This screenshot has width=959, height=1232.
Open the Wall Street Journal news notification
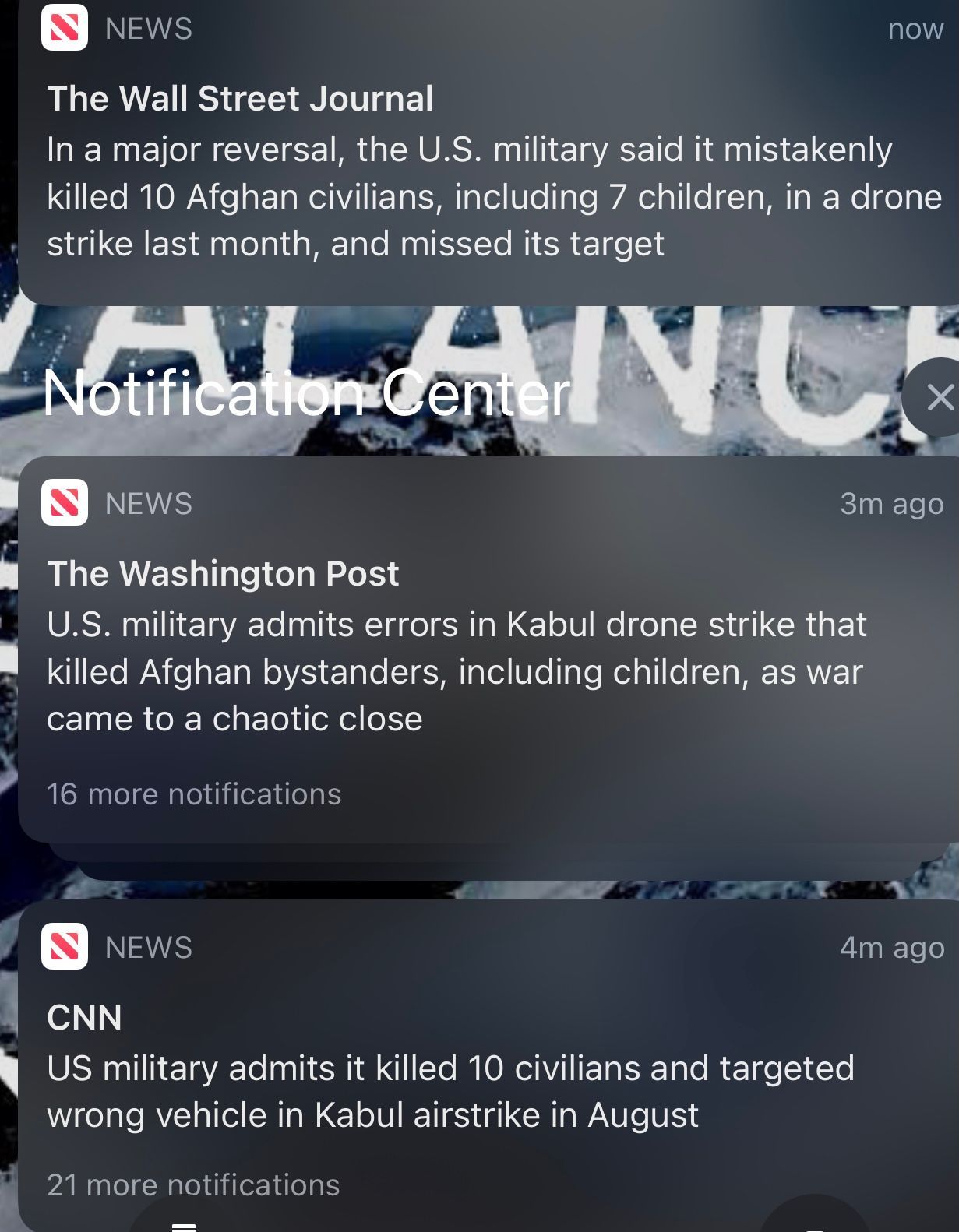(x=488, y=152)
